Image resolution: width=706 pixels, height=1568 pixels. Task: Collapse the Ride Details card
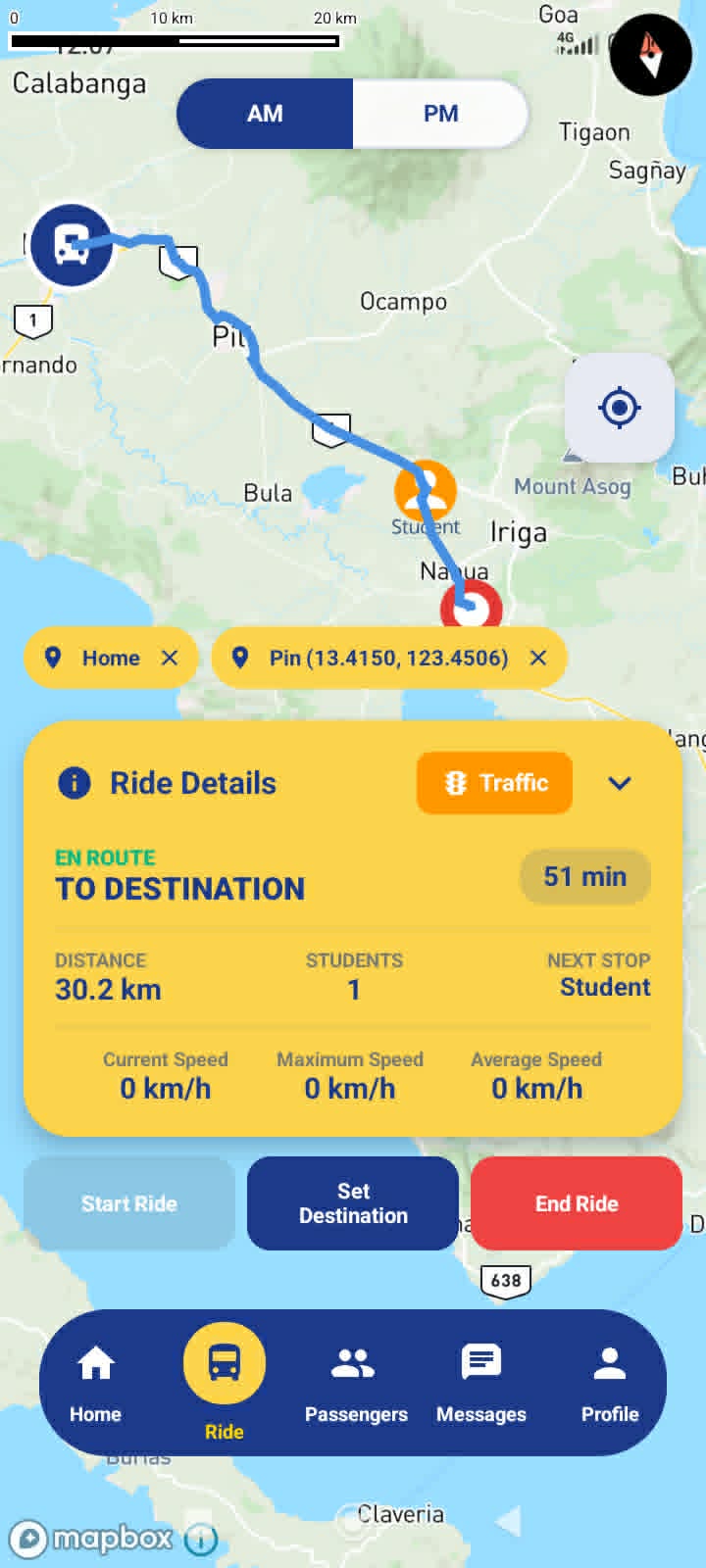(x=620, y=783)
